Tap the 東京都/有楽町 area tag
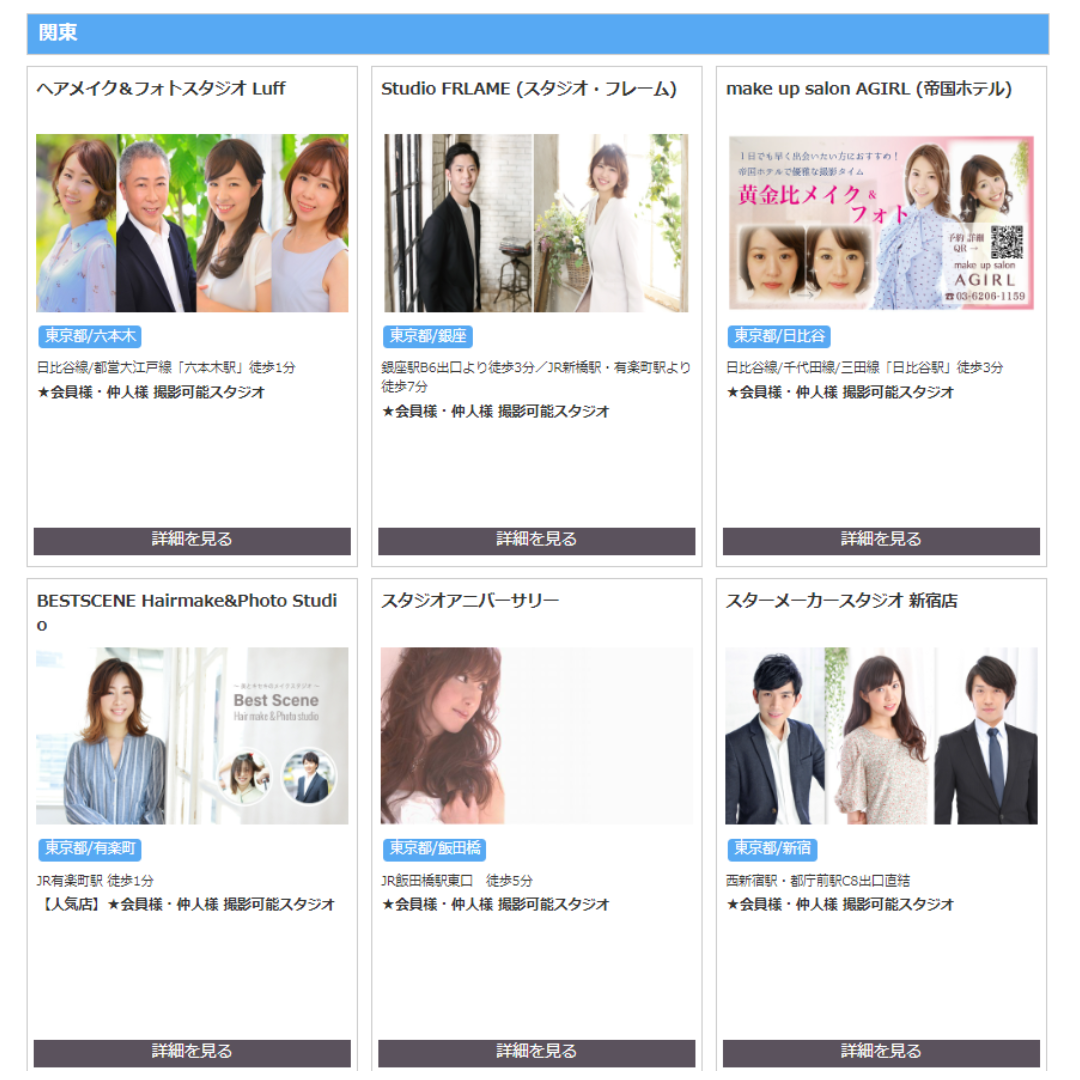Screen dimensions: 1080x1080 point(89,849)
